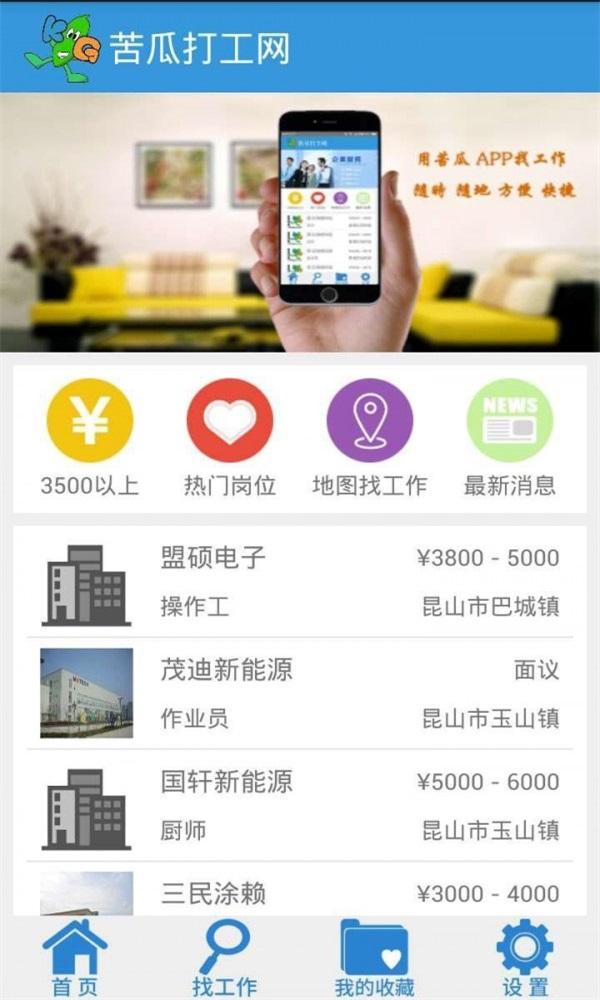
Task: Switch to the 设置 settings tab
Action: 525,958
